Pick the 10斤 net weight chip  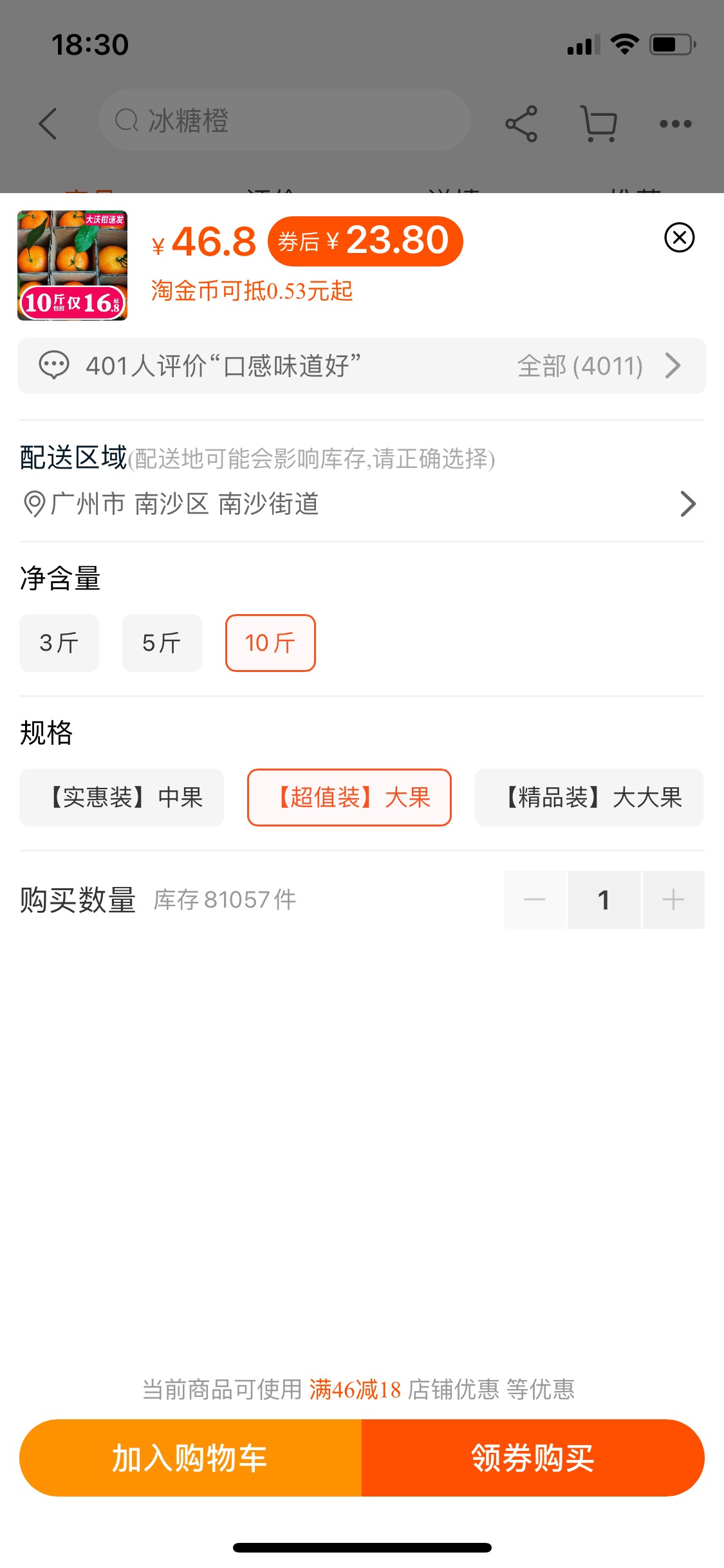point(270,643)
